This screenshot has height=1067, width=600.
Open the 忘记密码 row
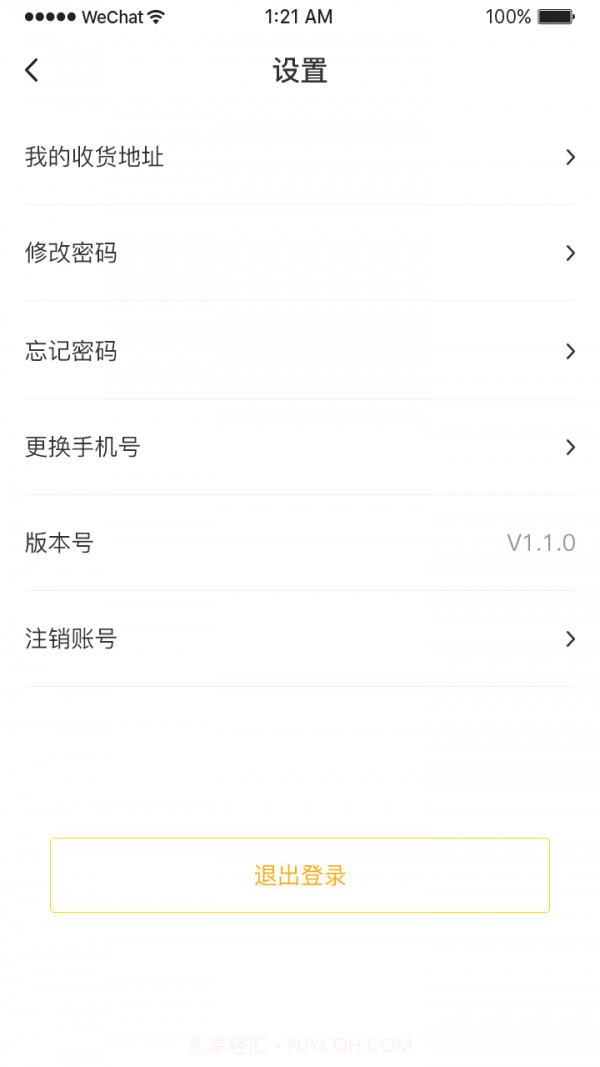coord(300,351)
